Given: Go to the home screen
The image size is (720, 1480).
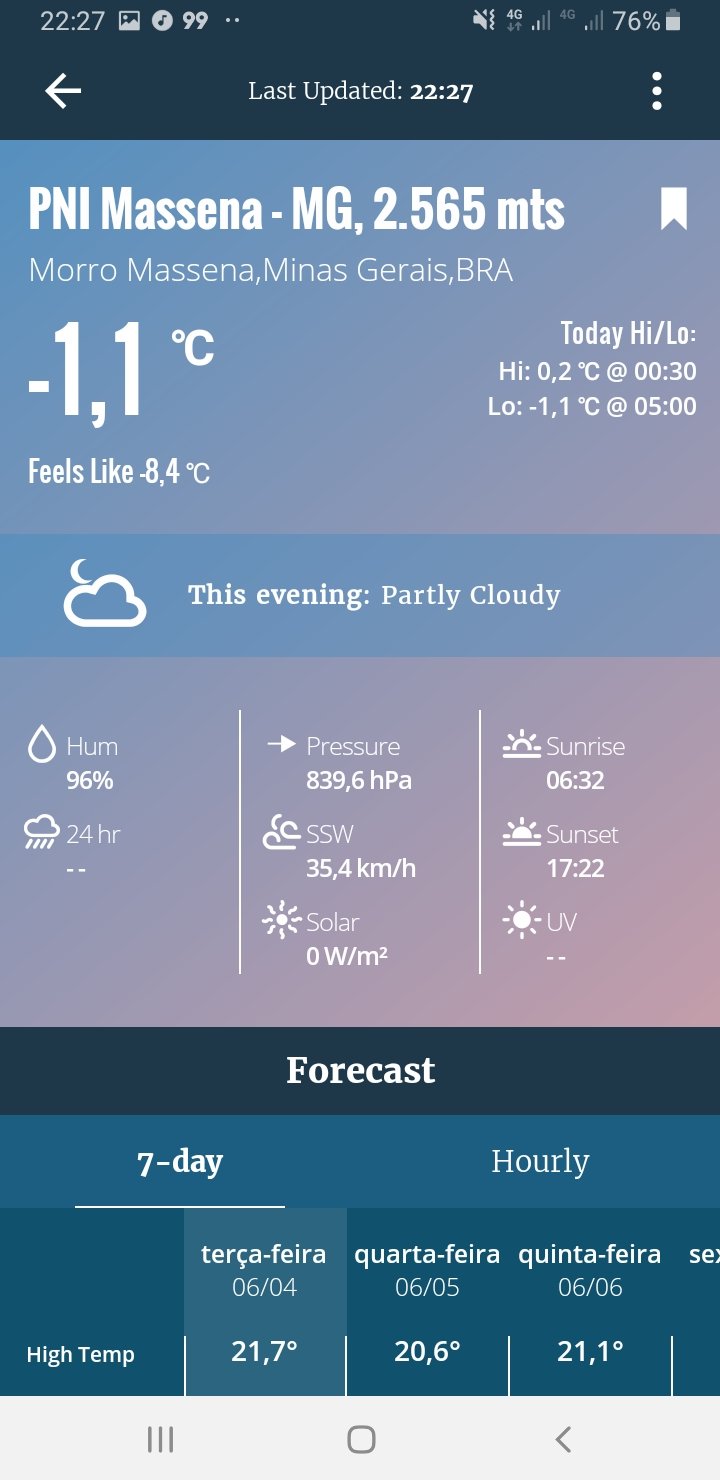Looking at the screenshot, I should click(x=361, y=1439).
